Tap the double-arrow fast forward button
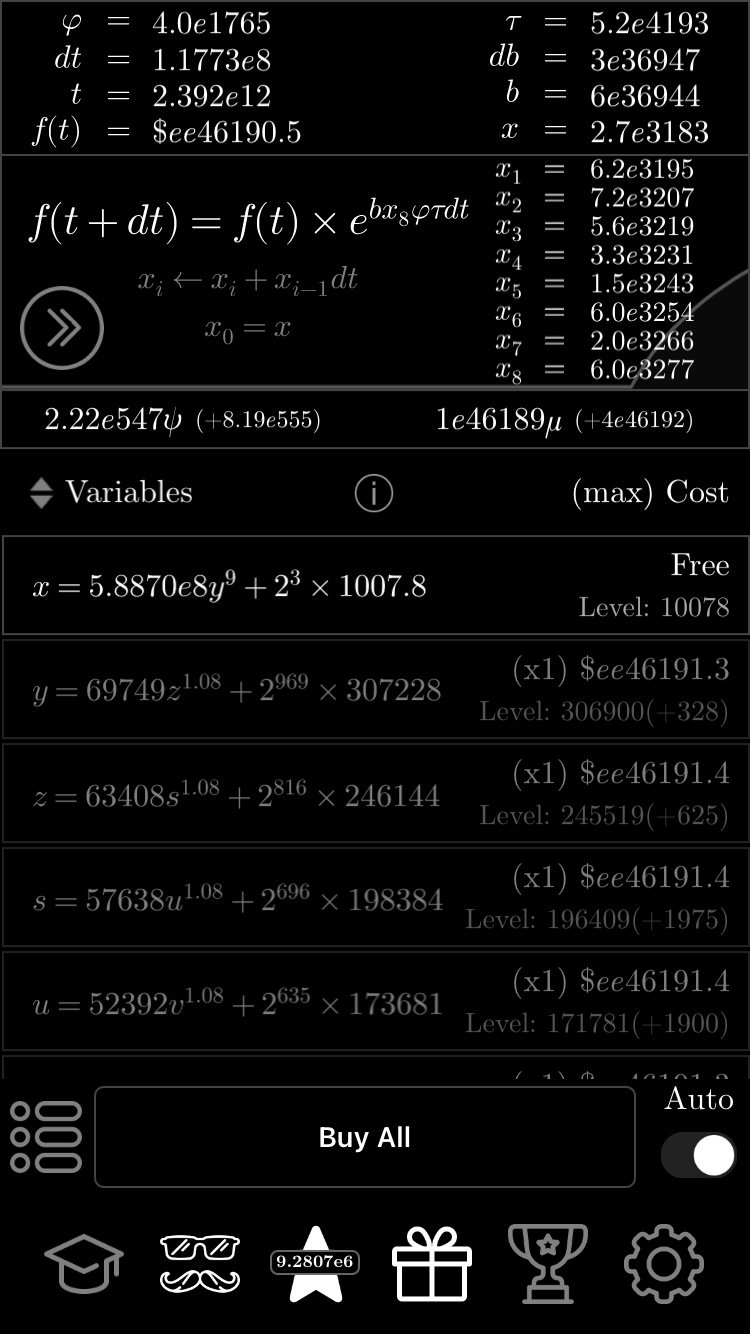This screenshot has width=750, height=1334. tap(62, 328)
